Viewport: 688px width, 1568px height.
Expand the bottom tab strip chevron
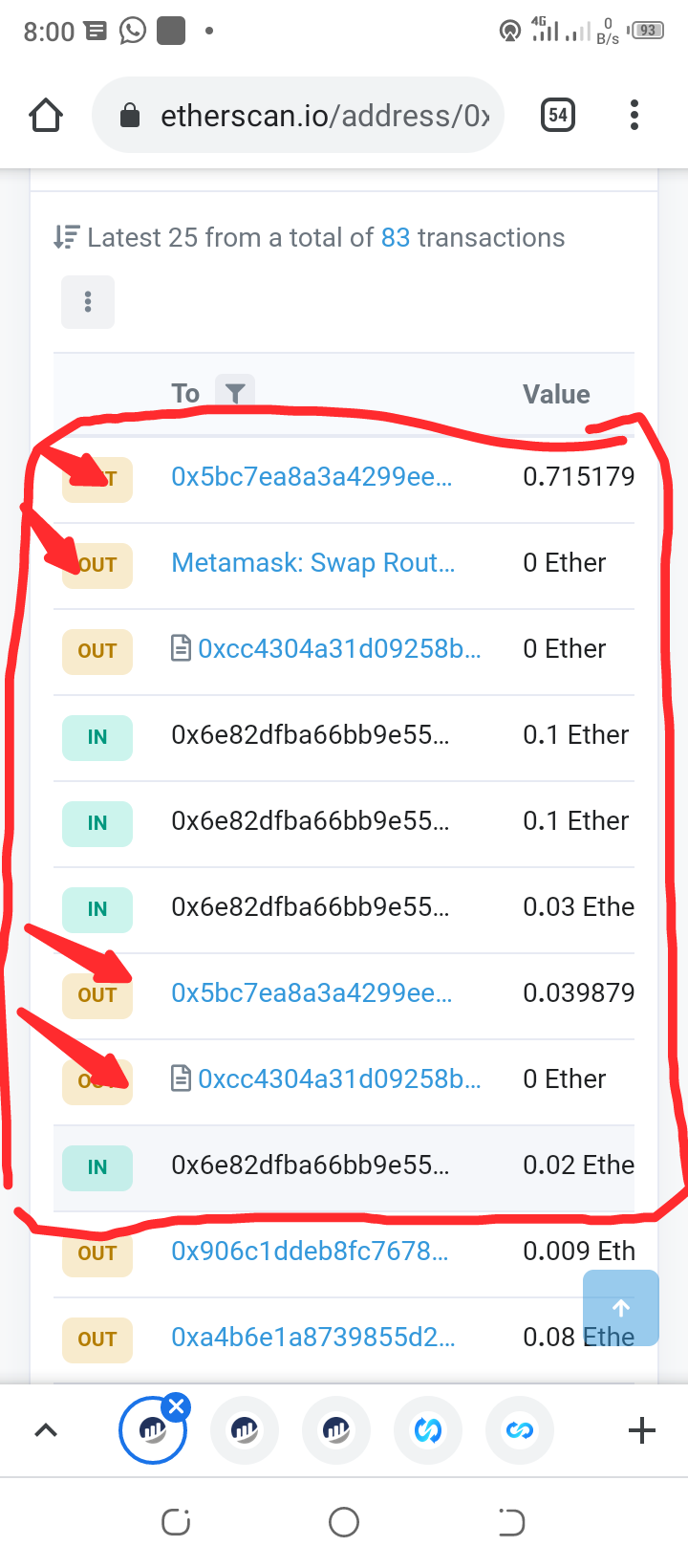(46, 1430)
